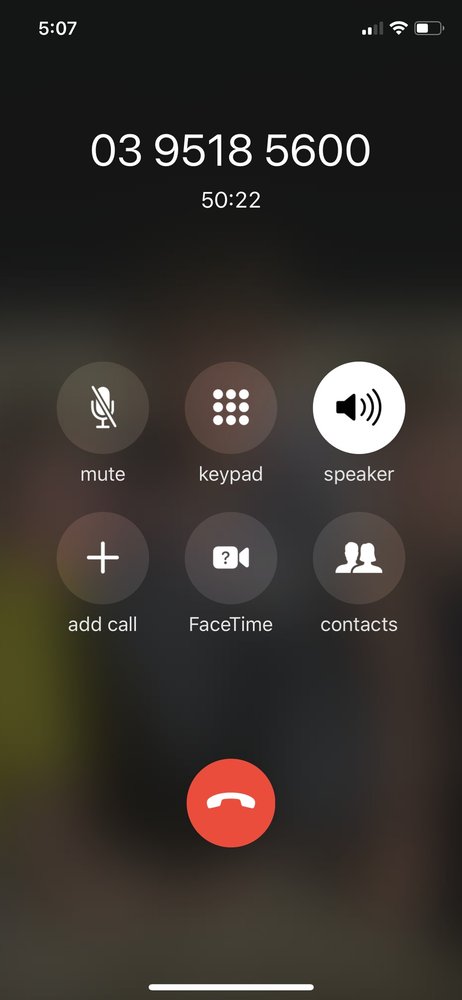End the call with red hang-up button
This screenshot has width=462, height=1000.
231,803
